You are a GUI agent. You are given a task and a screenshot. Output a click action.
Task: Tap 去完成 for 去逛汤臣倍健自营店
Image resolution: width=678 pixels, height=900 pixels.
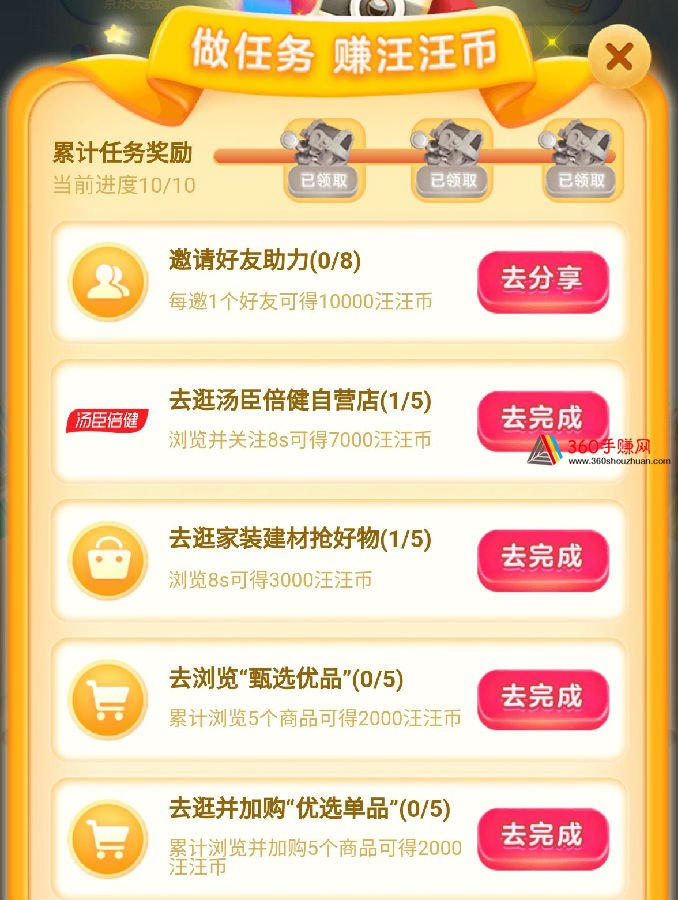click(x=542, y=418)
